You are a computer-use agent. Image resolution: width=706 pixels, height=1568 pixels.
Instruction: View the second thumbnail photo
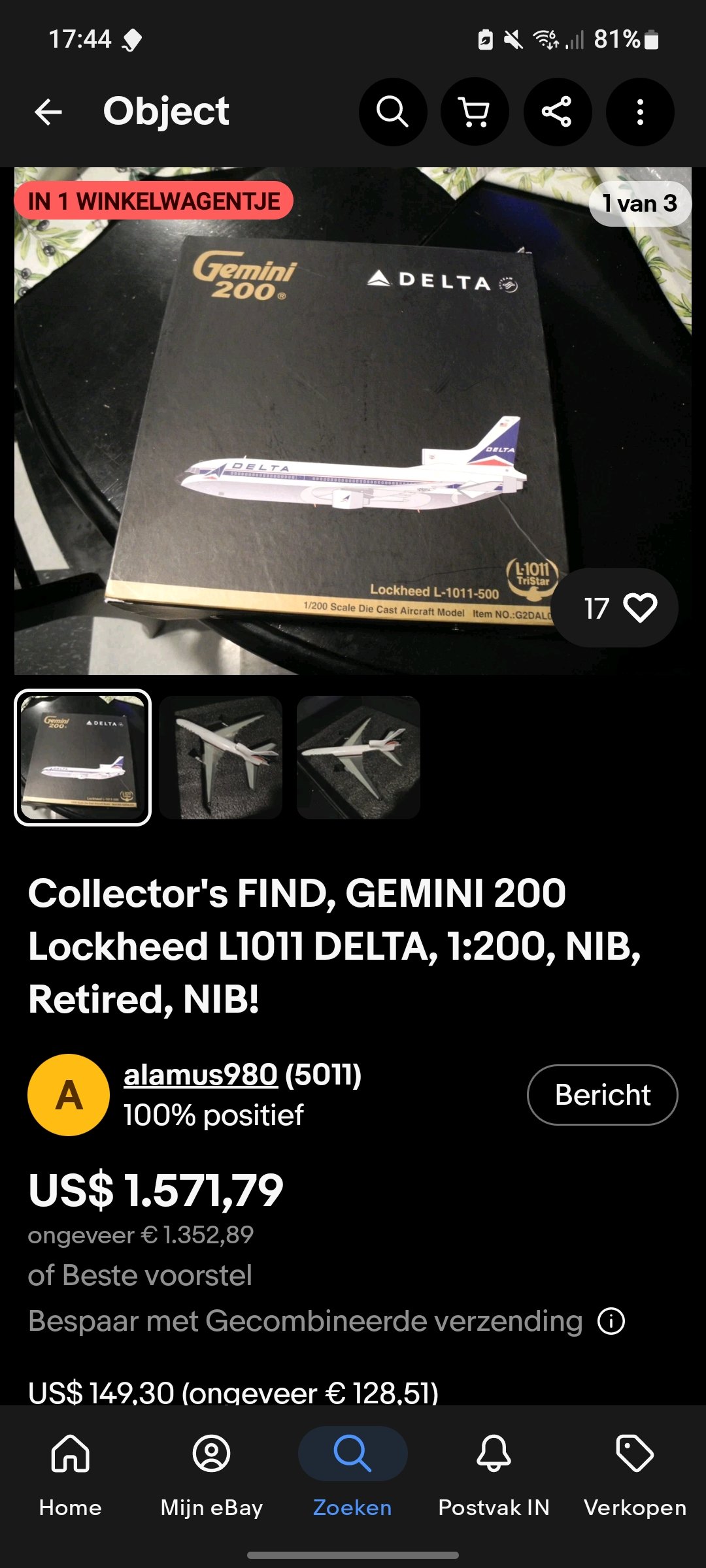tap(221, 757)
